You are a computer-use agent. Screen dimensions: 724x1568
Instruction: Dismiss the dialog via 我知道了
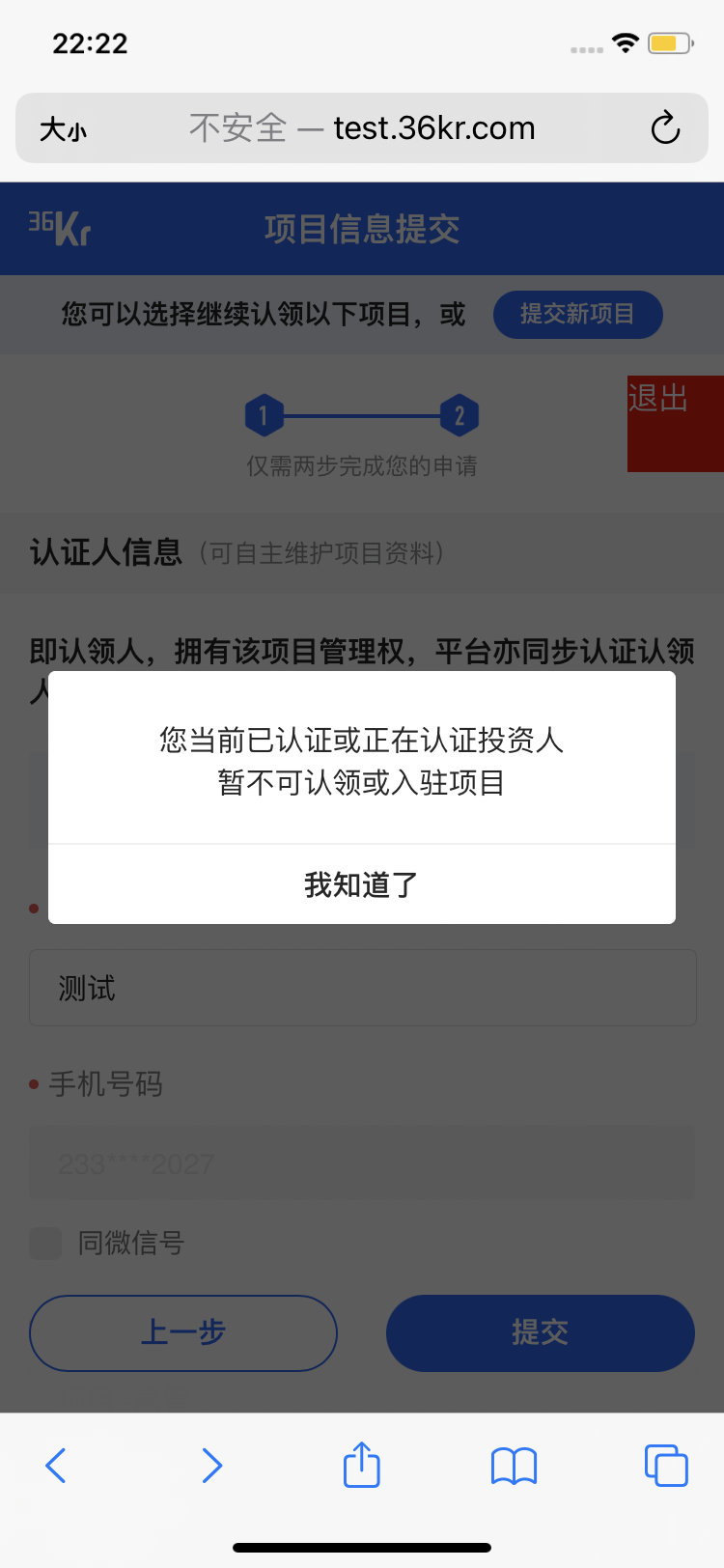362,884
